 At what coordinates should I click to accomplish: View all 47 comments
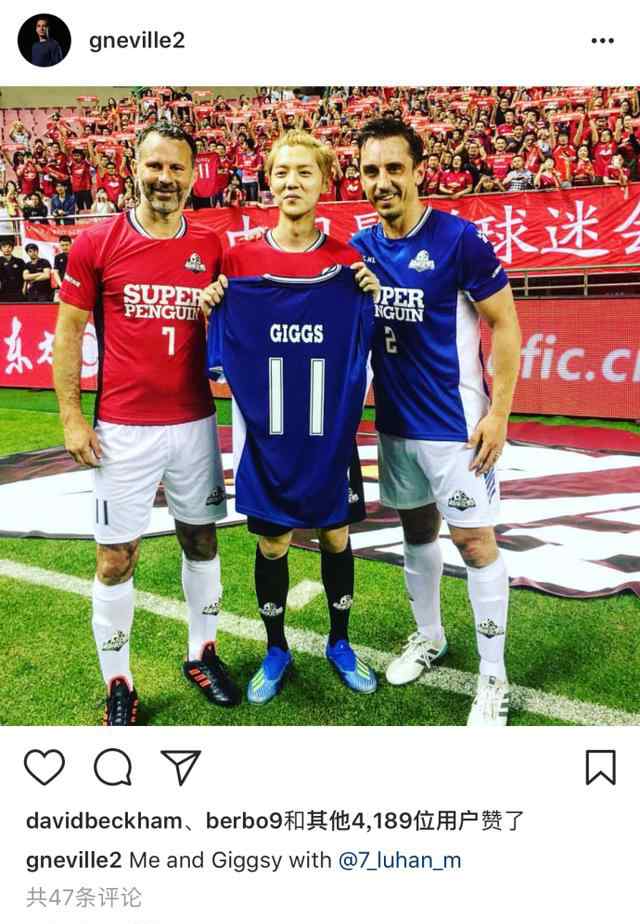(84, 896)
